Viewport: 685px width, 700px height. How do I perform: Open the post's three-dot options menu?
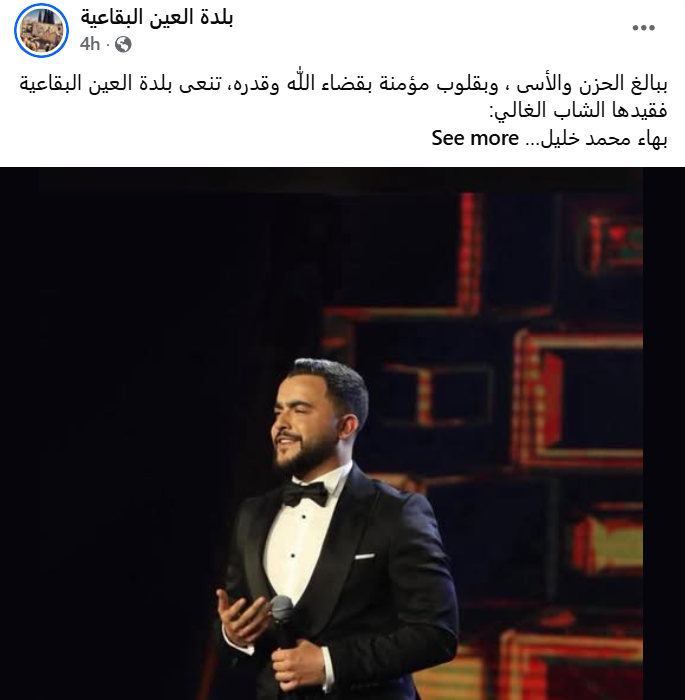point(643,28)
